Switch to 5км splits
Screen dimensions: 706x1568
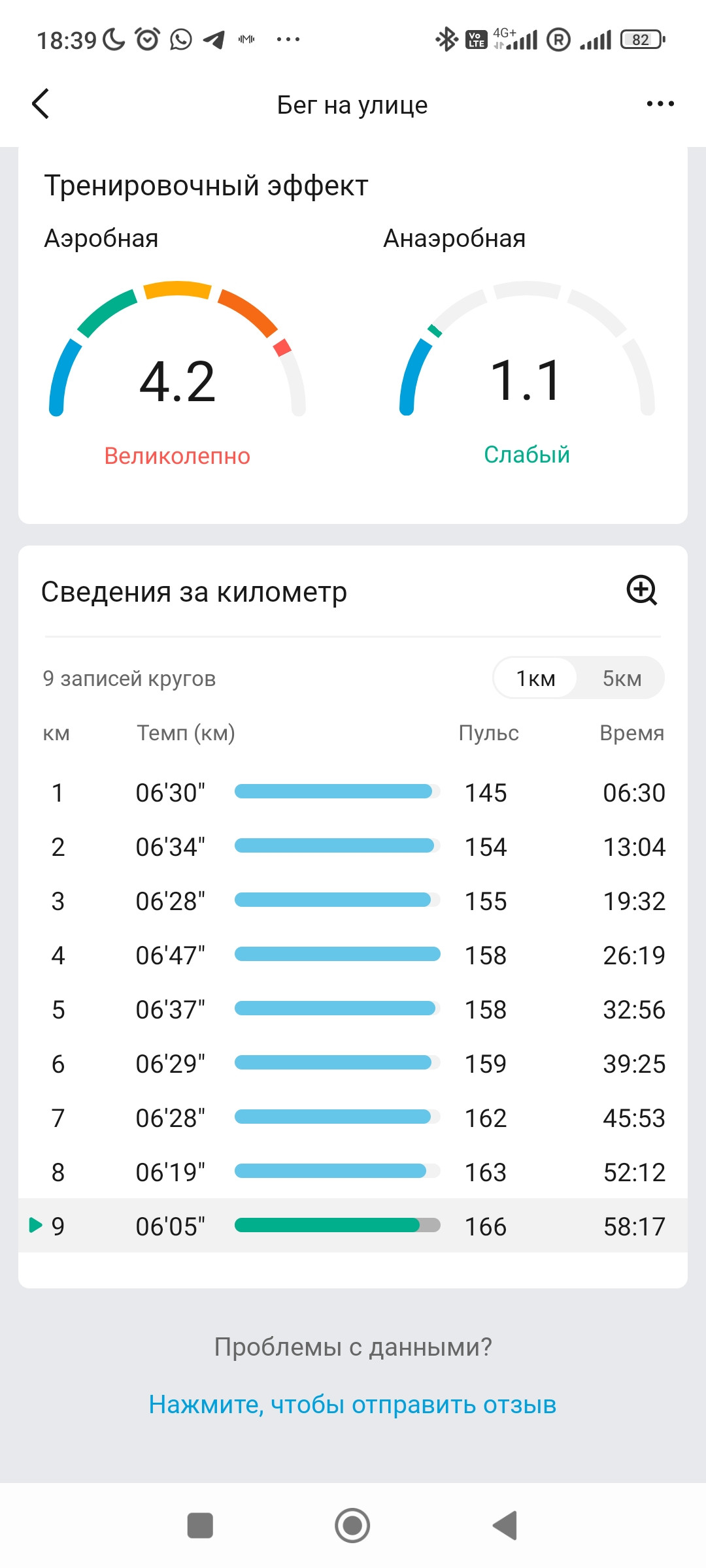pos(622,678)
